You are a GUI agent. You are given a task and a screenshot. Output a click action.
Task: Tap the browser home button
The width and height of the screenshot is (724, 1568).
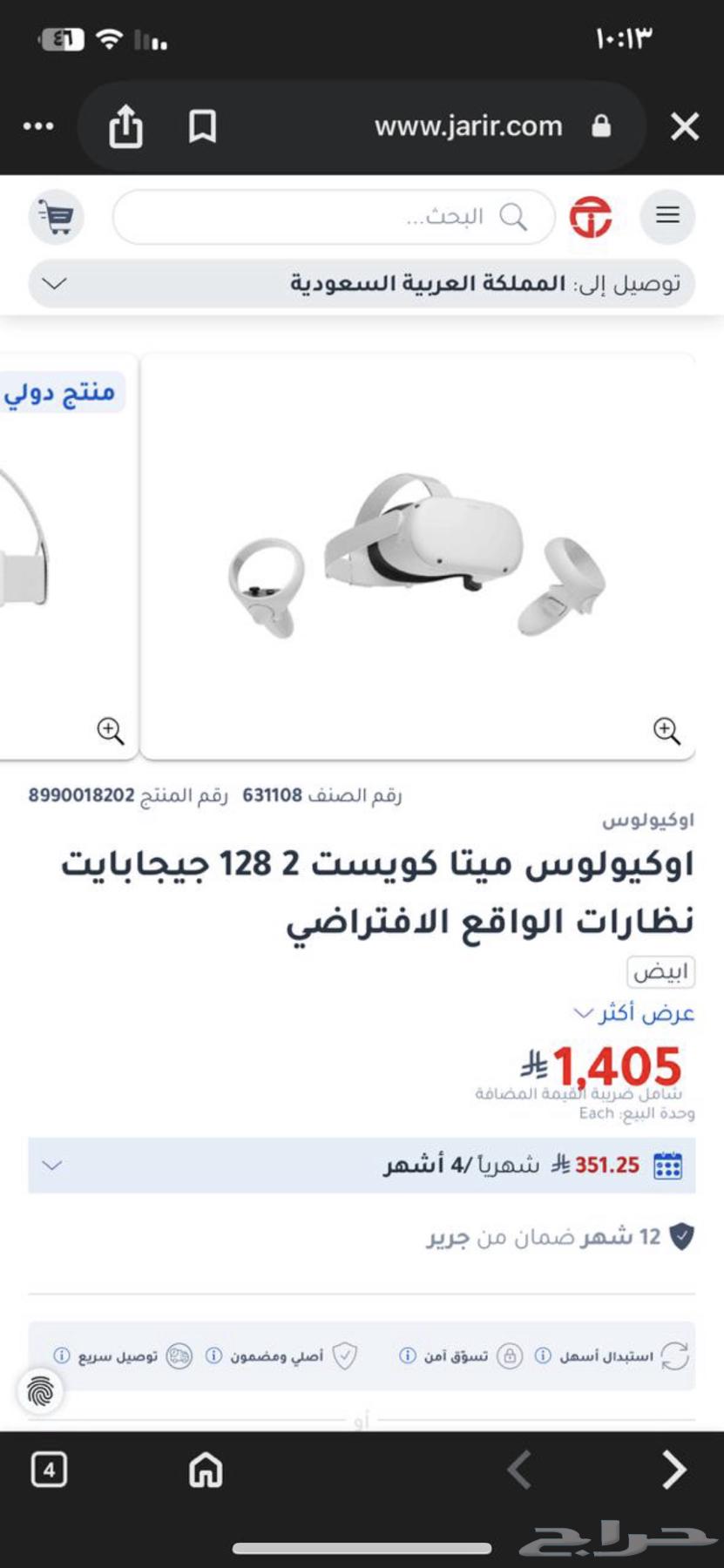pyautogui.click(x=205, y=1470)
